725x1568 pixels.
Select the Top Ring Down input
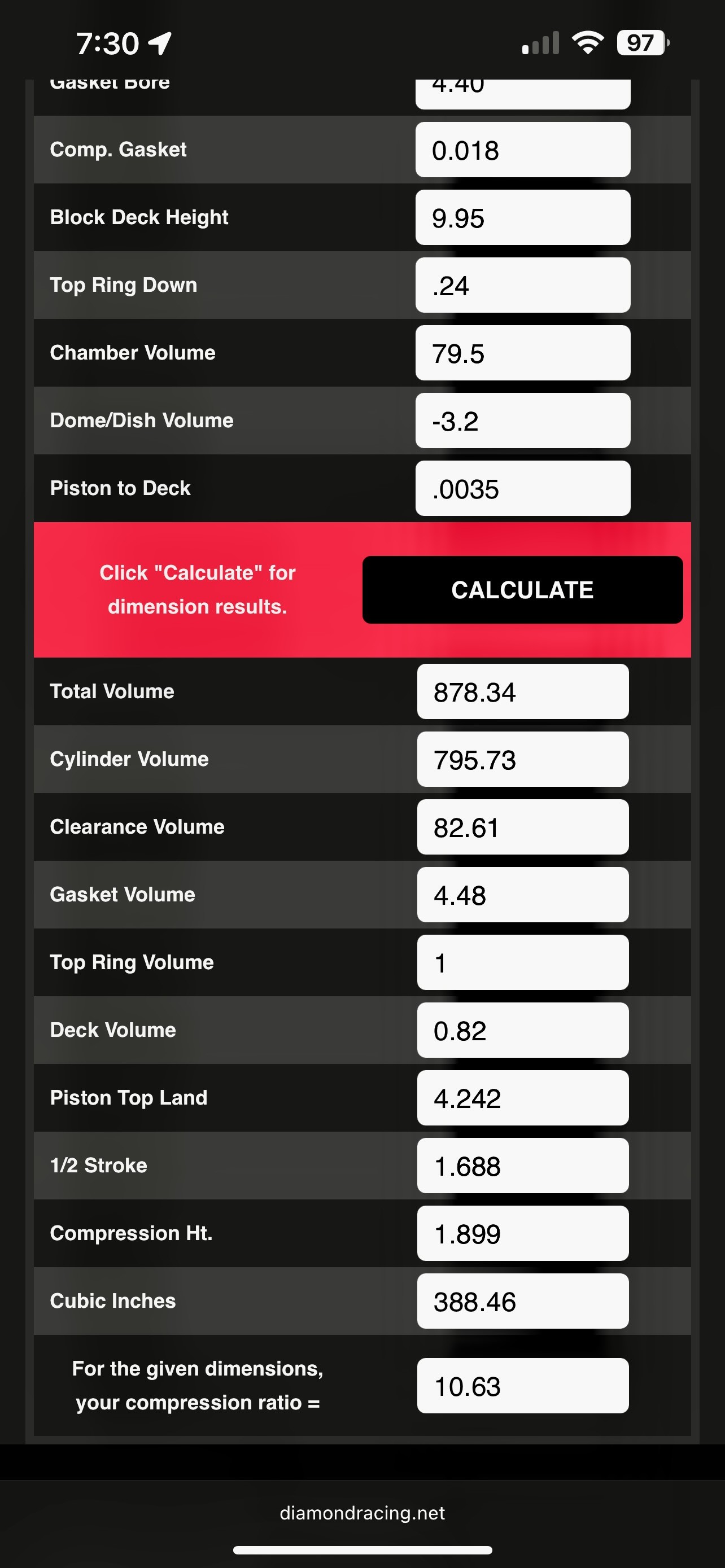pyautogui.click(x=522, y=285)
